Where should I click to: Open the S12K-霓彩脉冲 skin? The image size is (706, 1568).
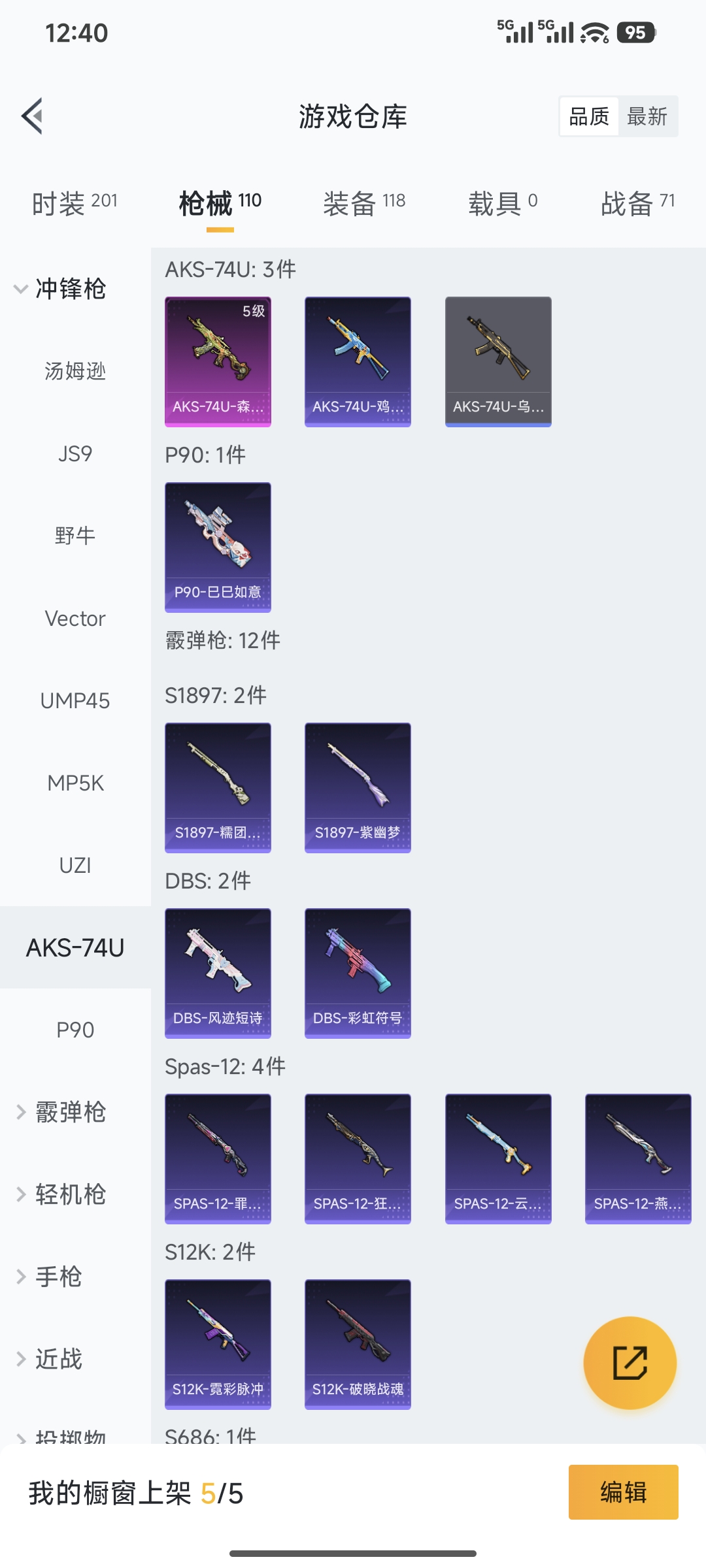218,1343
